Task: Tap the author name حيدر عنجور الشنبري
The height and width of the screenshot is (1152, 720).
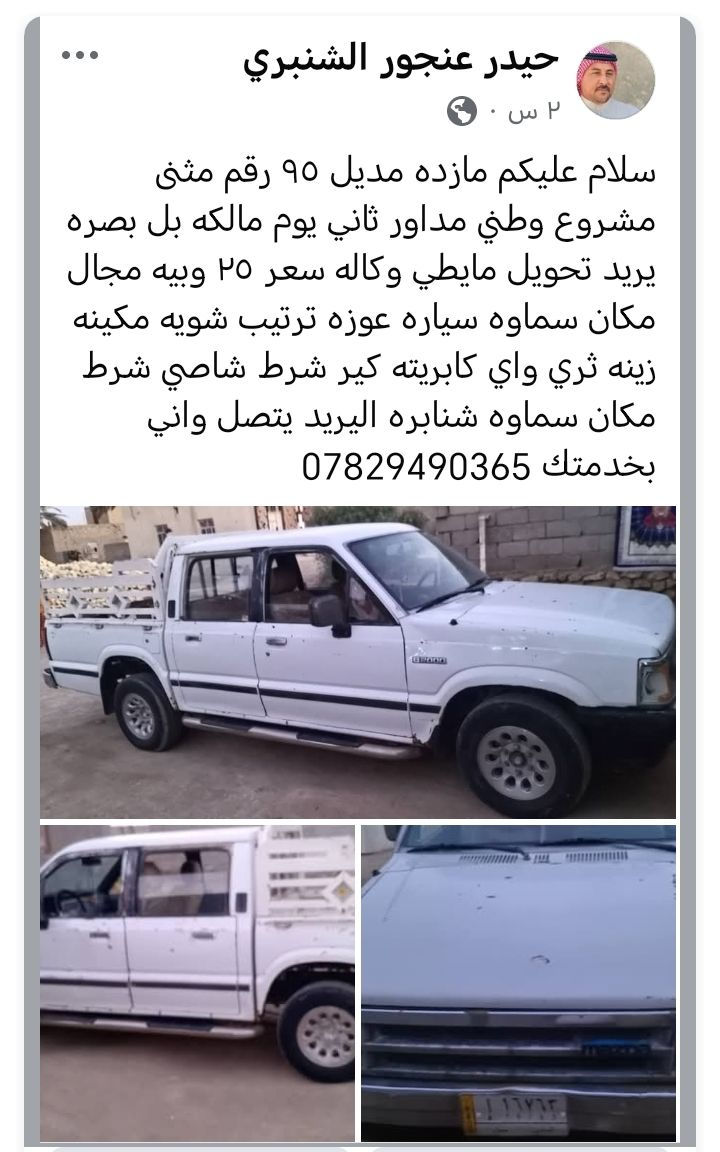Action: point(400,59)
